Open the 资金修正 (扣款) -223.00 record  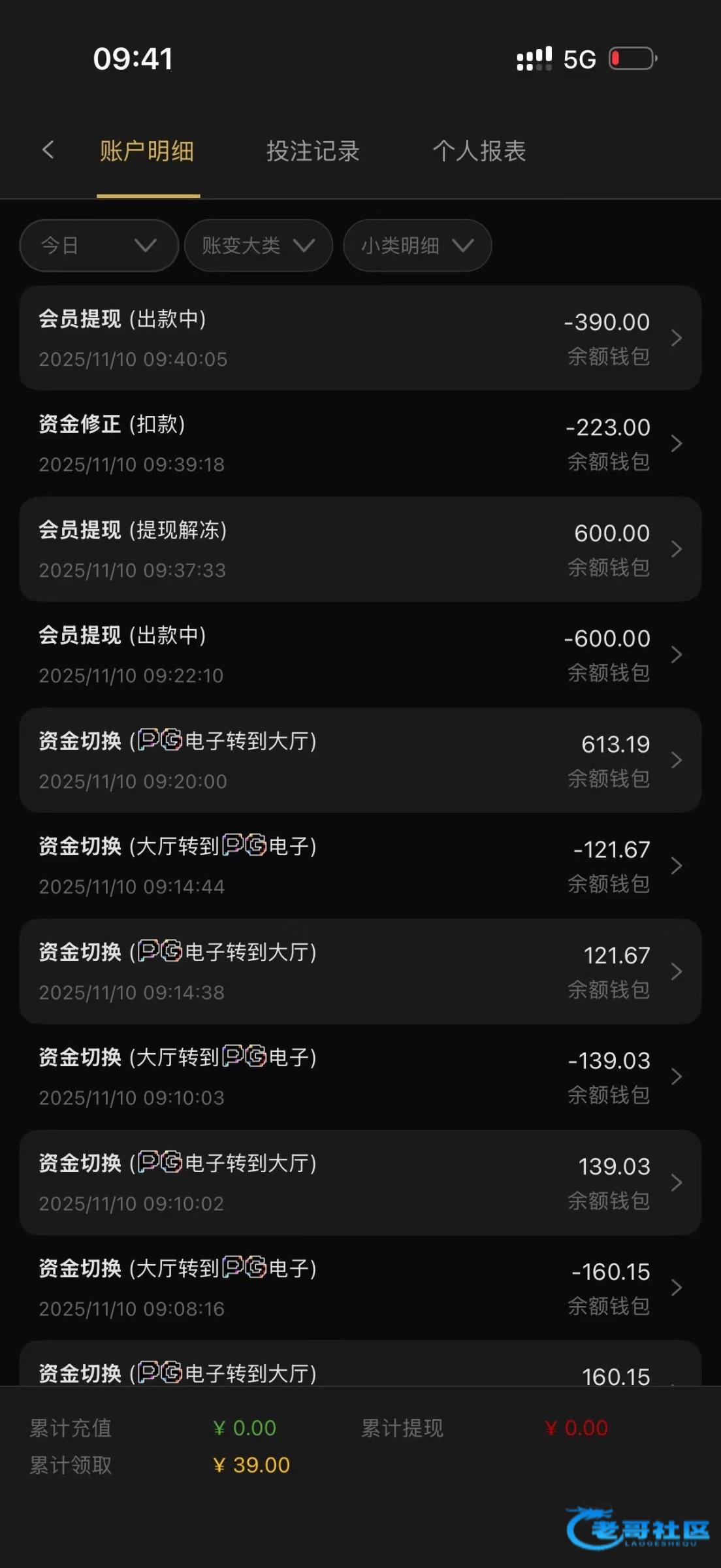pyautogui.click(x=360, y=444)
